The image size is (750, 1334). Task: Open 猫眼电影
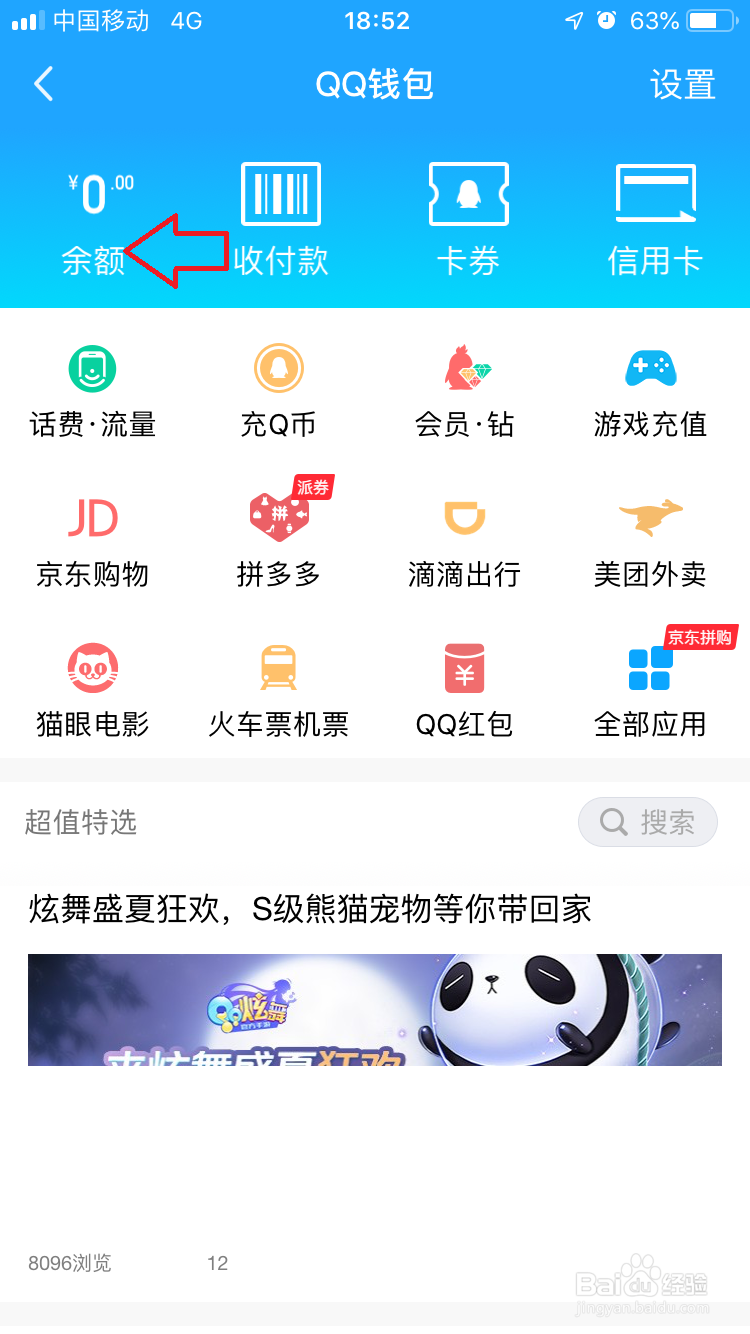(x=93, y=691)
